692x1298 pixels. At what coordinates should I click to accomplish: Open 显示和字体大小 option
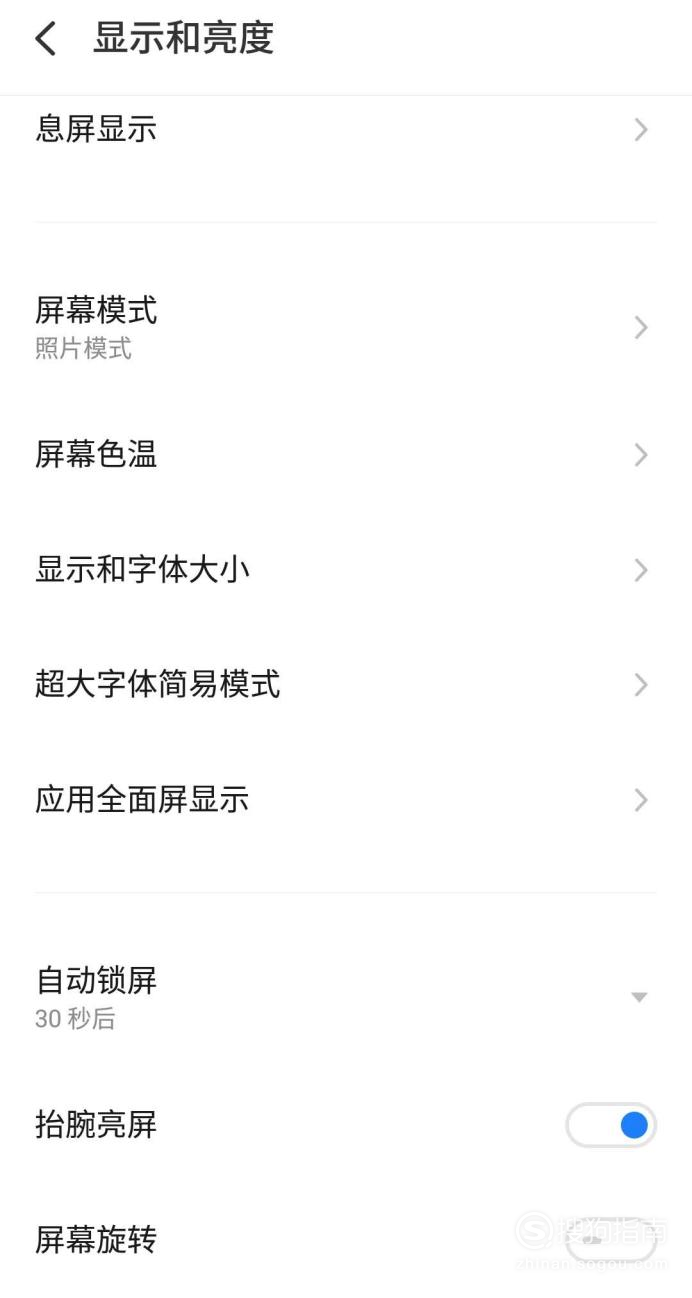coord(345,570)
